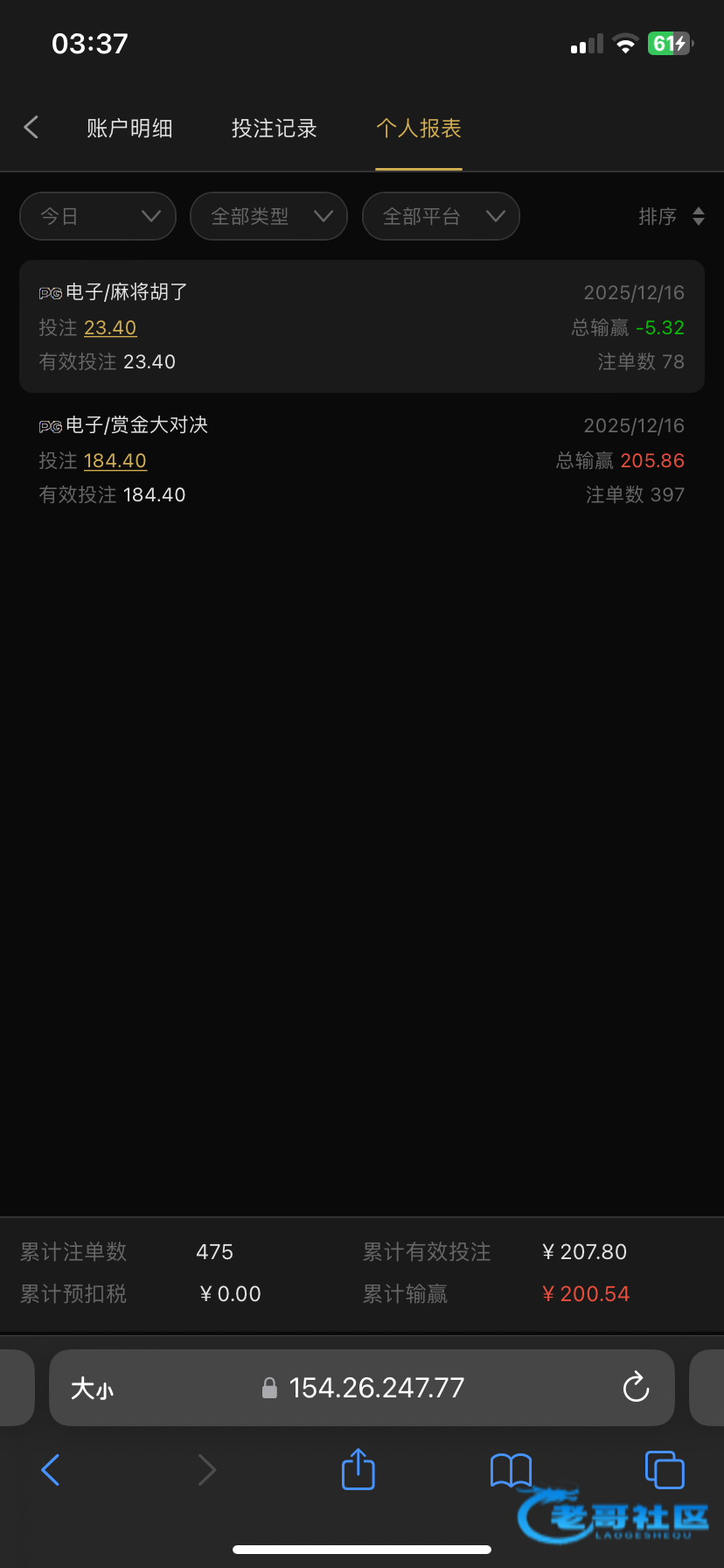
Task: Tap the underlined 184.40 bet amount
Action: point(115,461)
